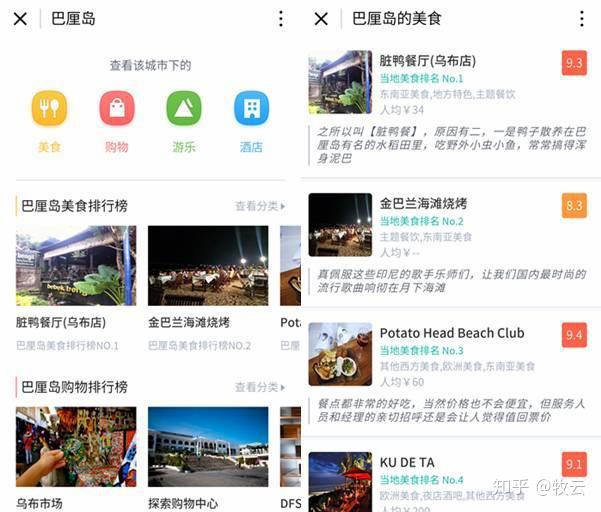Tap 查看分类 beside 巴厘岛购物排行榜
The image size is (601, 512).
[x=260, y=387]
